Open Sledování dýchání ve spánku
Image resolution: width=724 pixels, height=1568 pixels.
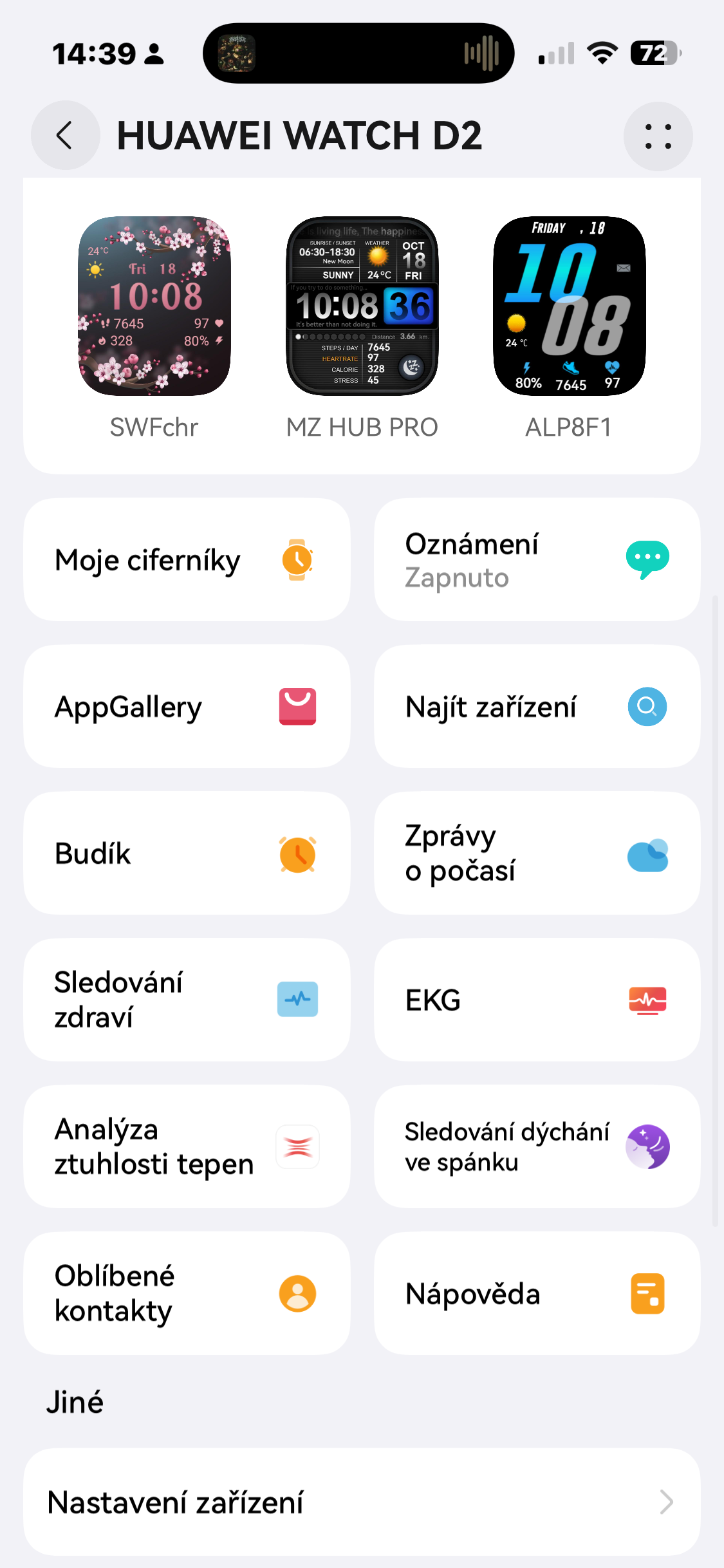(x=537, y=1146)
